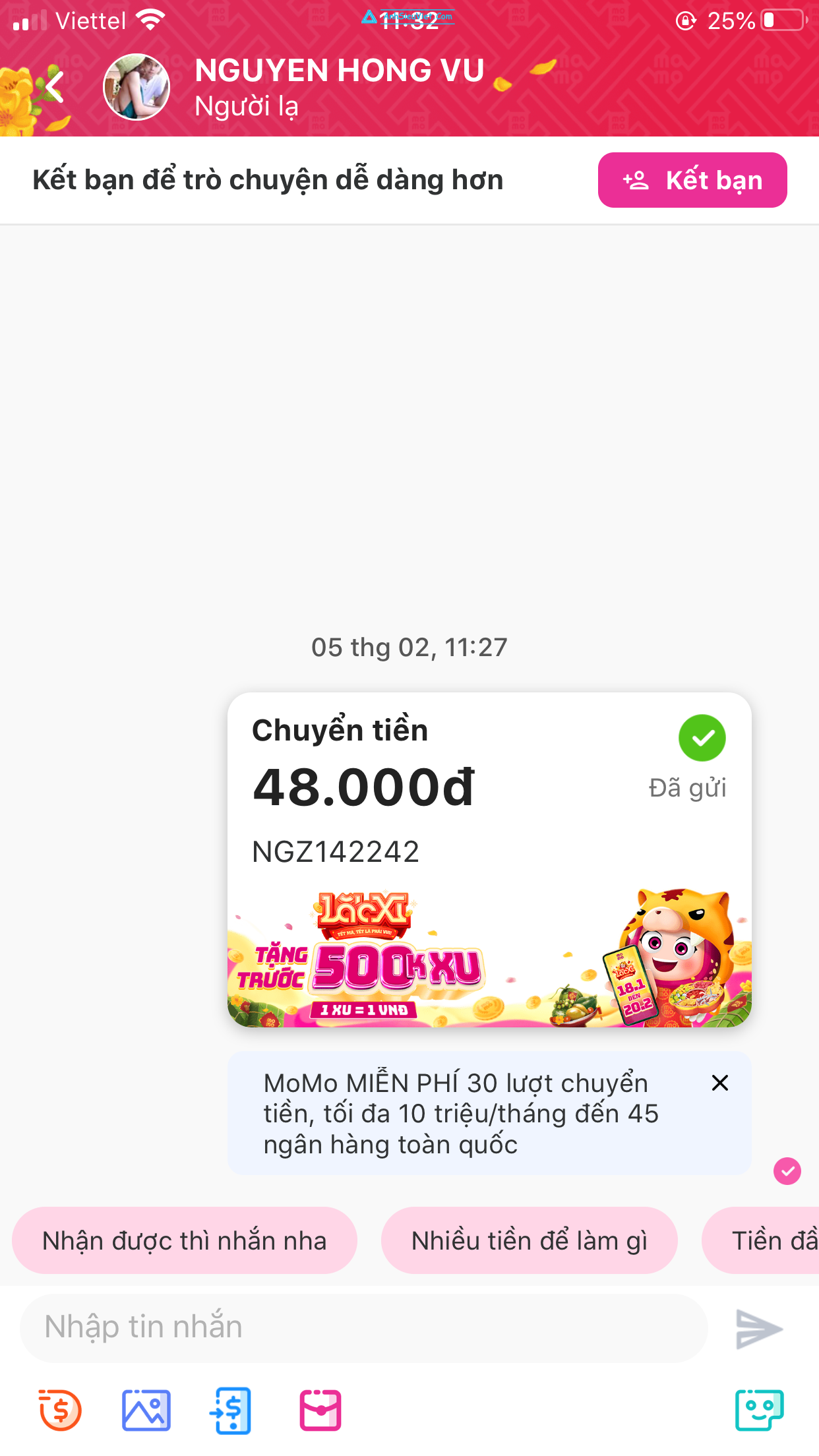819x1456 pixels.
Task: Go back using the header arrow
Action: click(55, 86)
